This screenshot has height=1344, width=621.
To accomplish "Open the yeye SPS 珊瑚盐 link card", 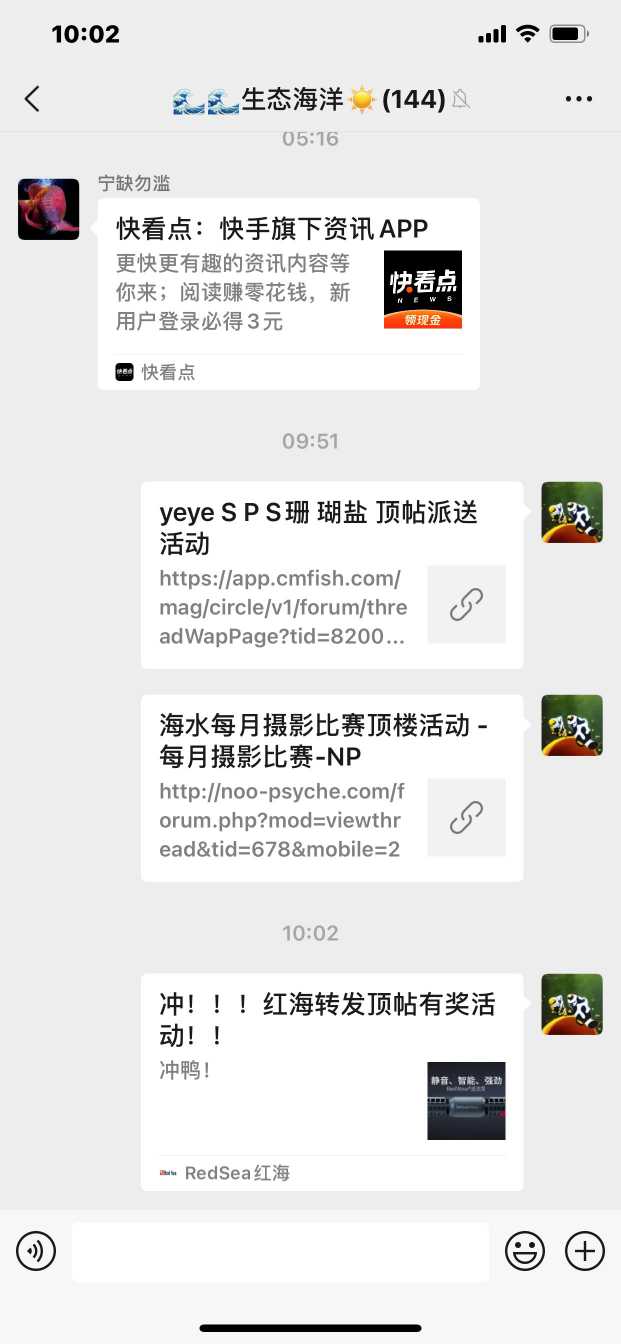I will (x=331, y=575).
